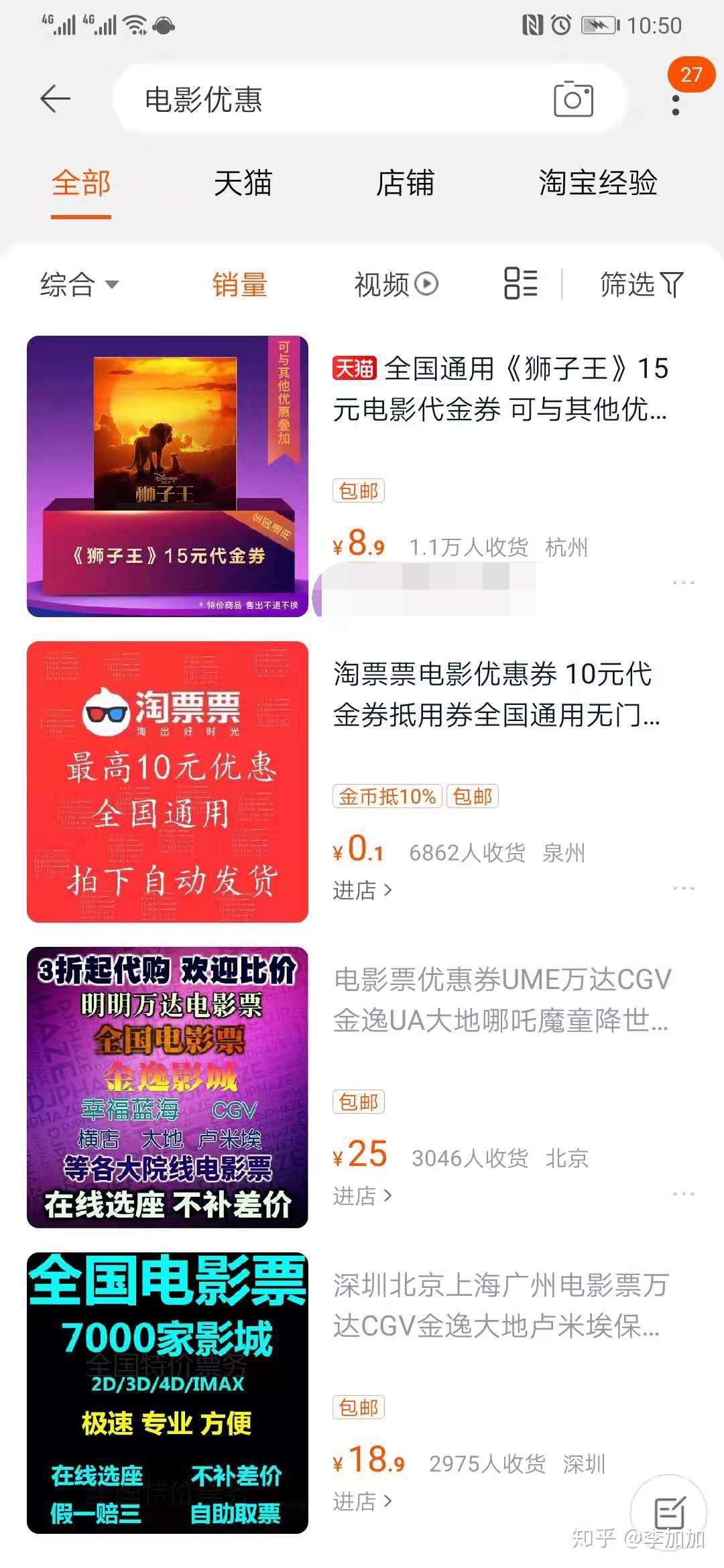Tap the 电影优惠 search field

coord(335,99)
